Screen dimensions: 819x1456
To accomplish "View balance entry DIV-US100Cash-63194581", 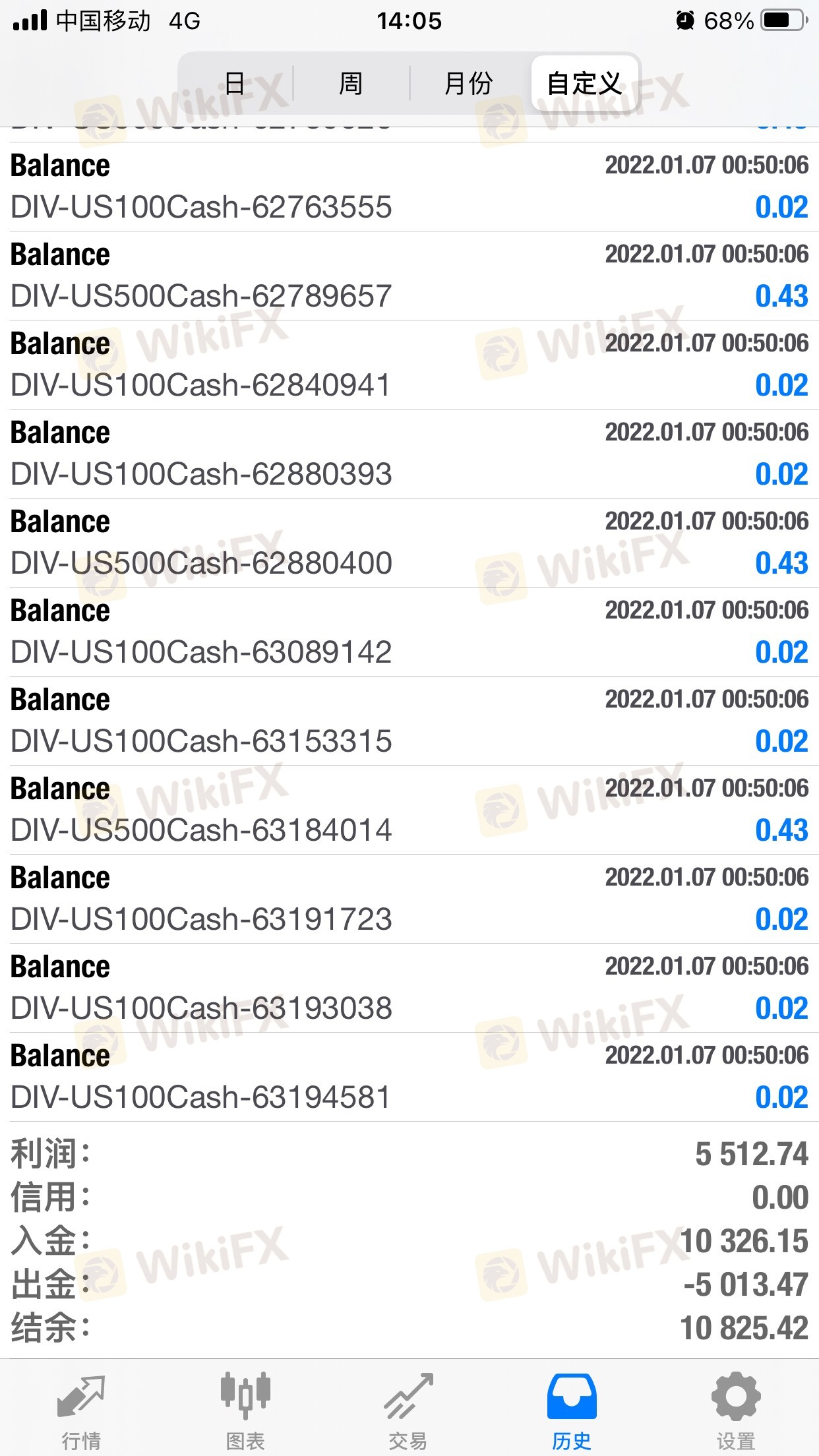I will coord(409,1077).
